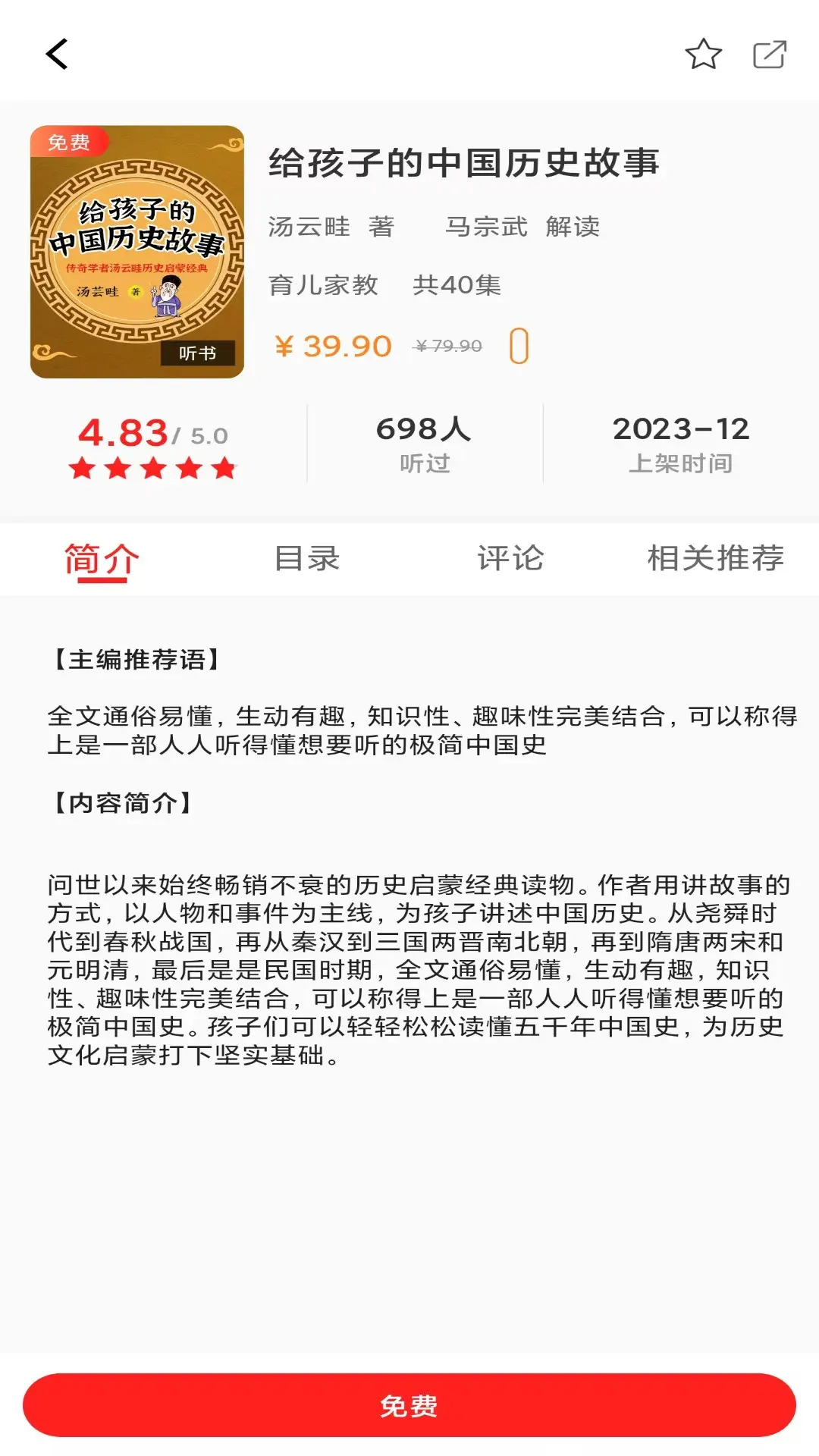819x1456 pixels.
Task: Tap the back arrow to return
Action: coord(55,55)
